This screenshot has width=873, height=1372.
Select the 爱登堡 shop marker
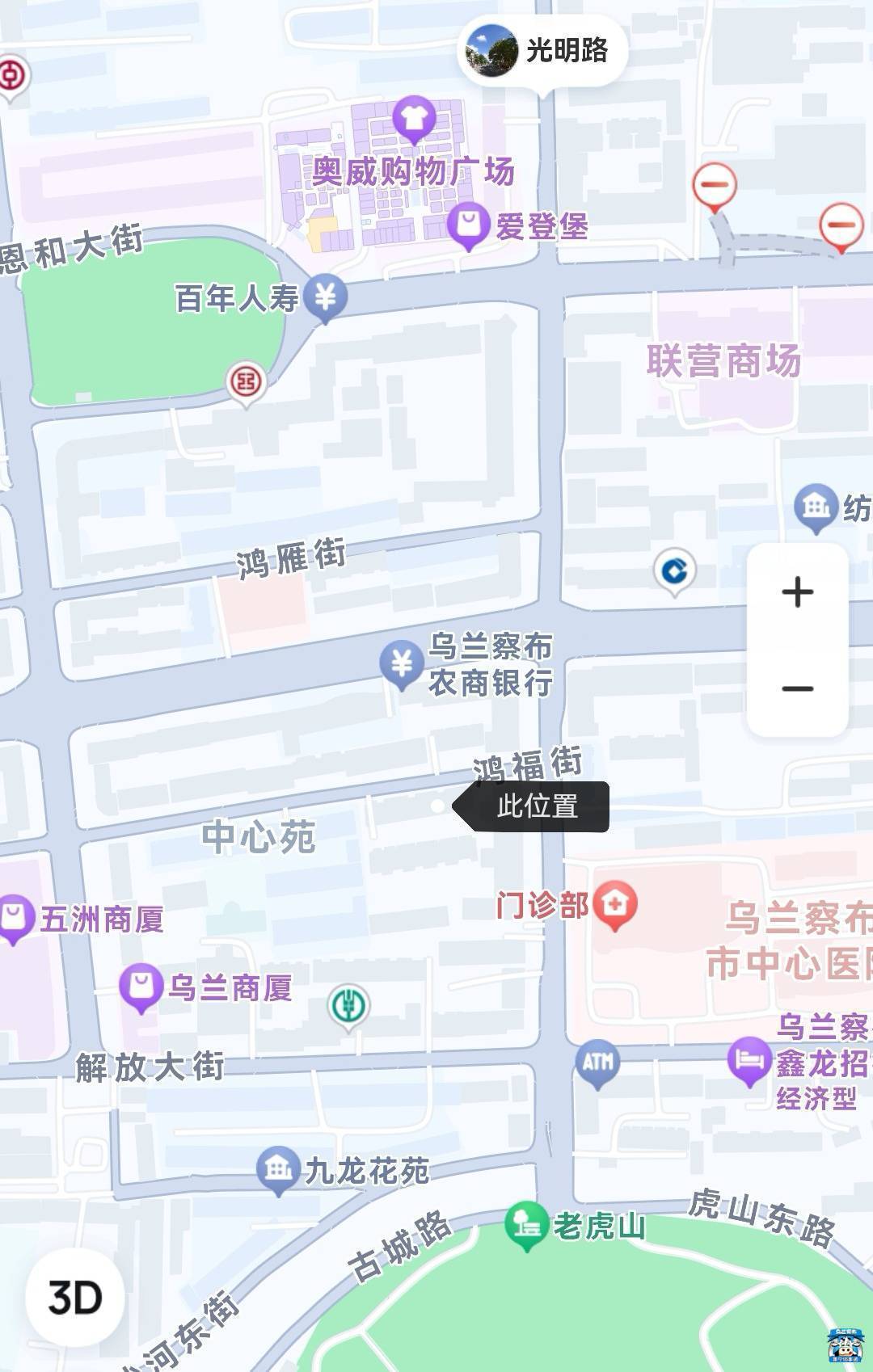[469, 225]
